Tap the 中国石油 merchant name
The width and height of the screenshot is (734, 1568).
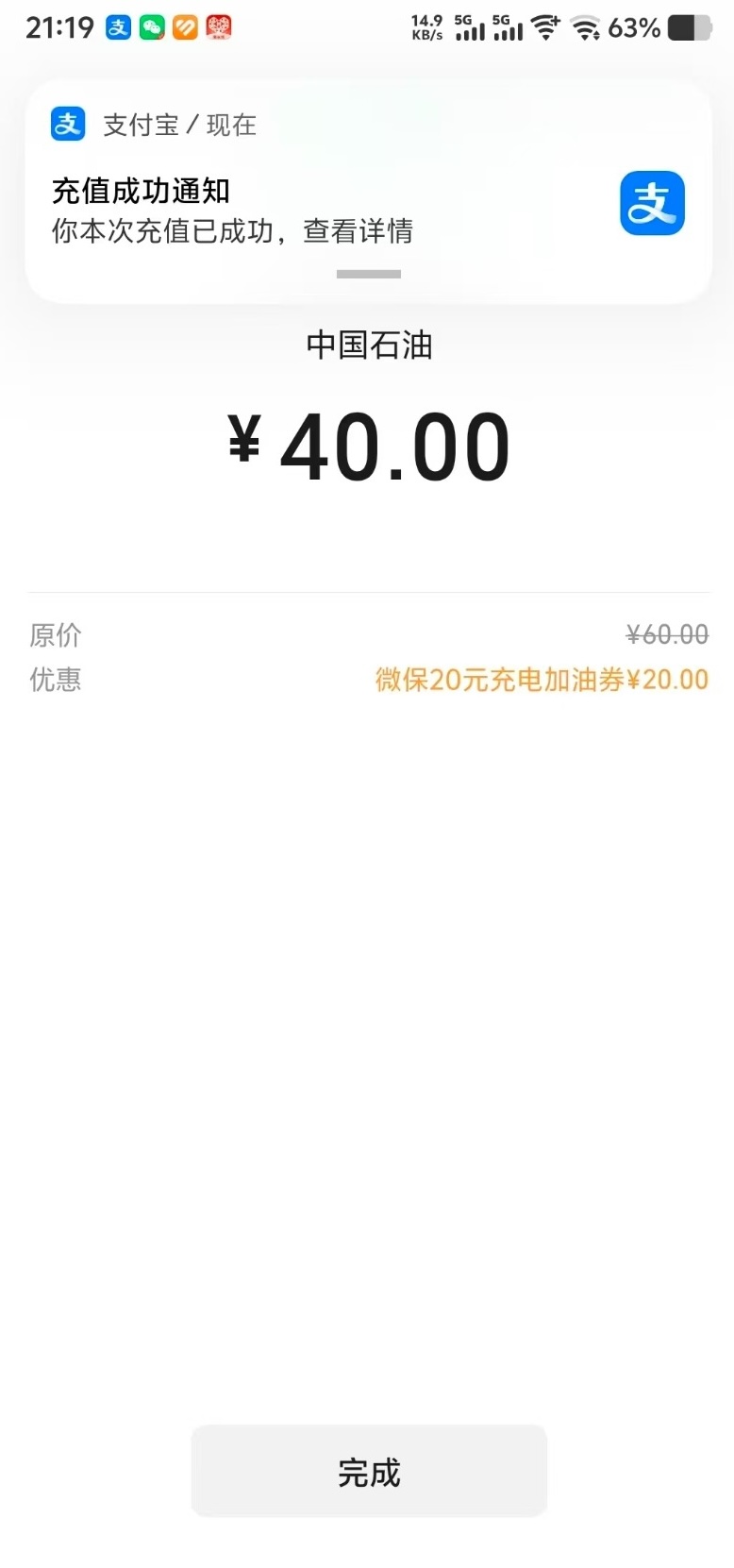(x=367, y=346)
